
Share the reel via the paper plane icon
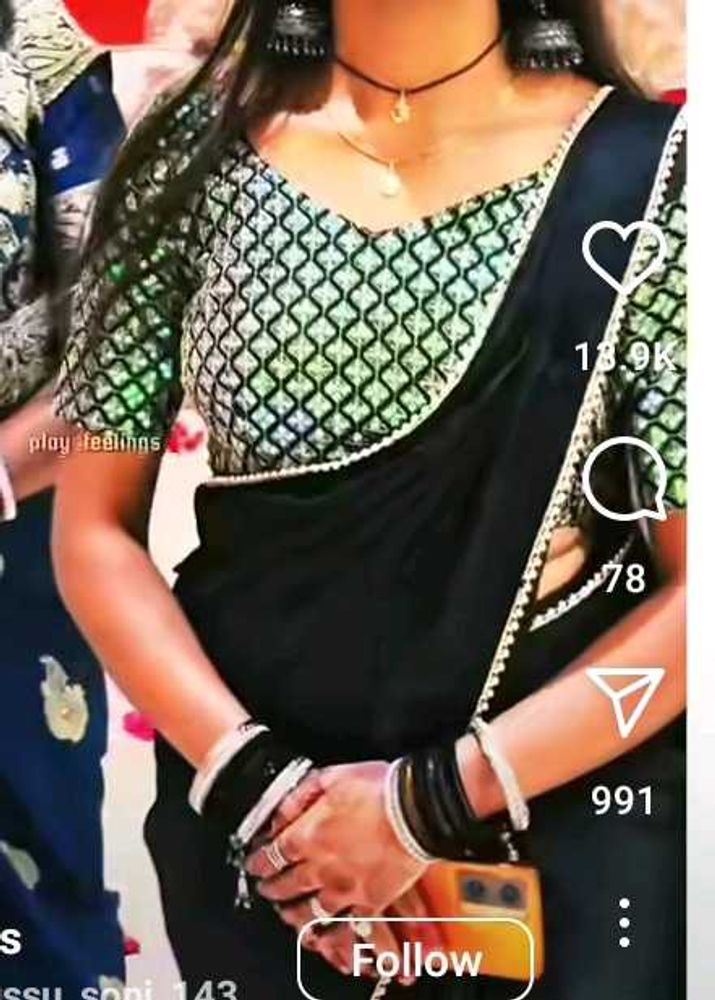pos(626,700)
